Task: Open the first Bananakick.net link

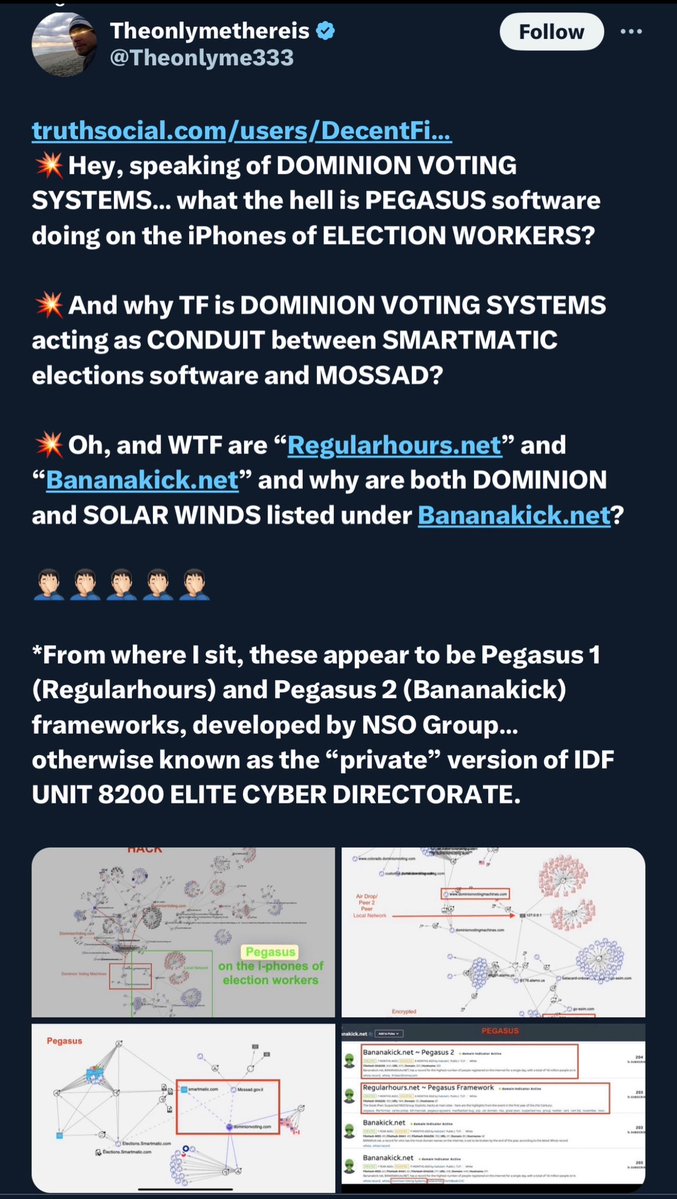Action: point(143,478)
